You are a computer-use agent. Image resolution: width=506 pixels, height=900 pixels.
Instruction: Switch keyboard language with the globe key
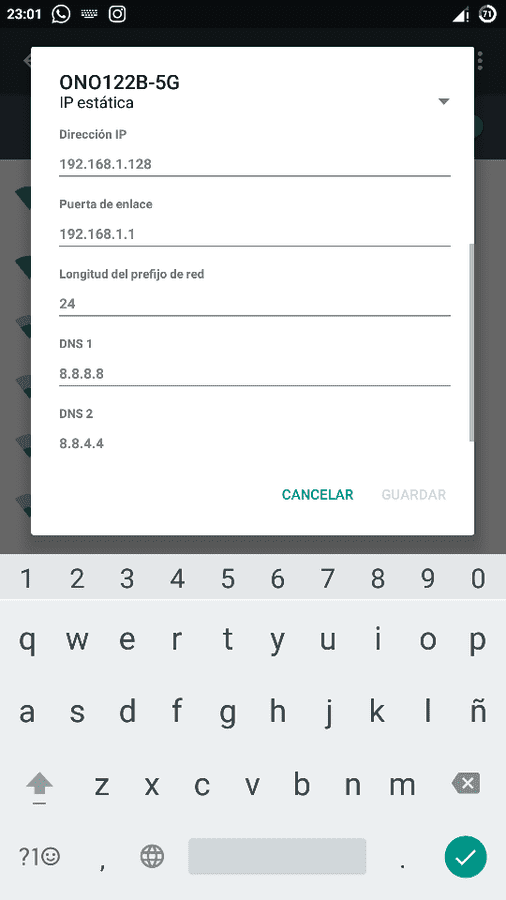tap(152, 856)
